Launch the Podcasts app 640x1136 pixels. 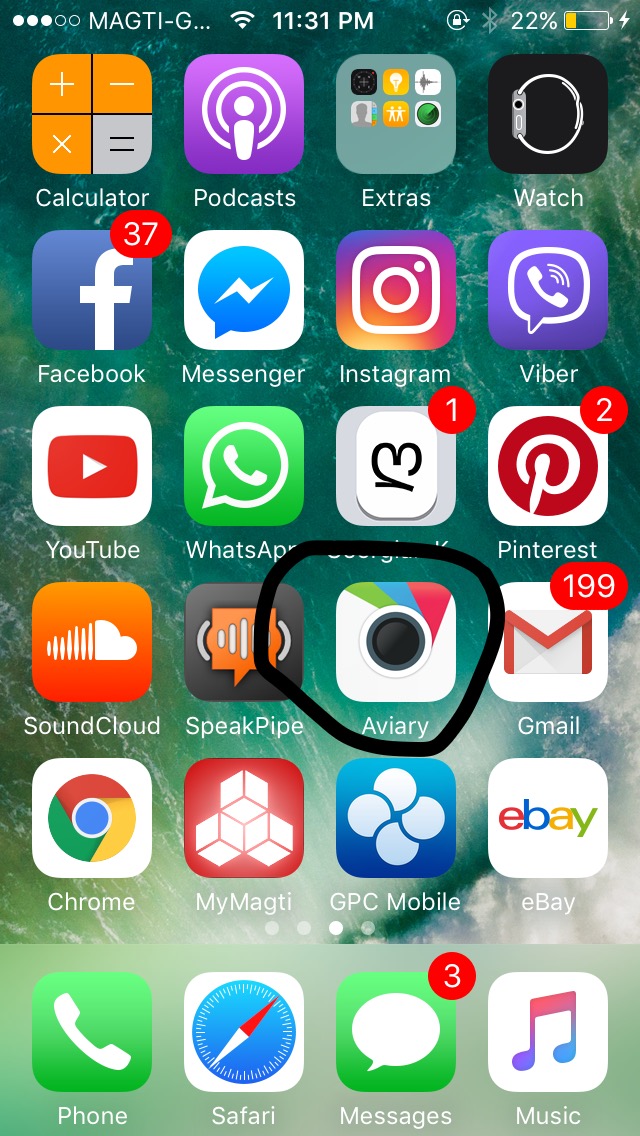coord(244,115)
